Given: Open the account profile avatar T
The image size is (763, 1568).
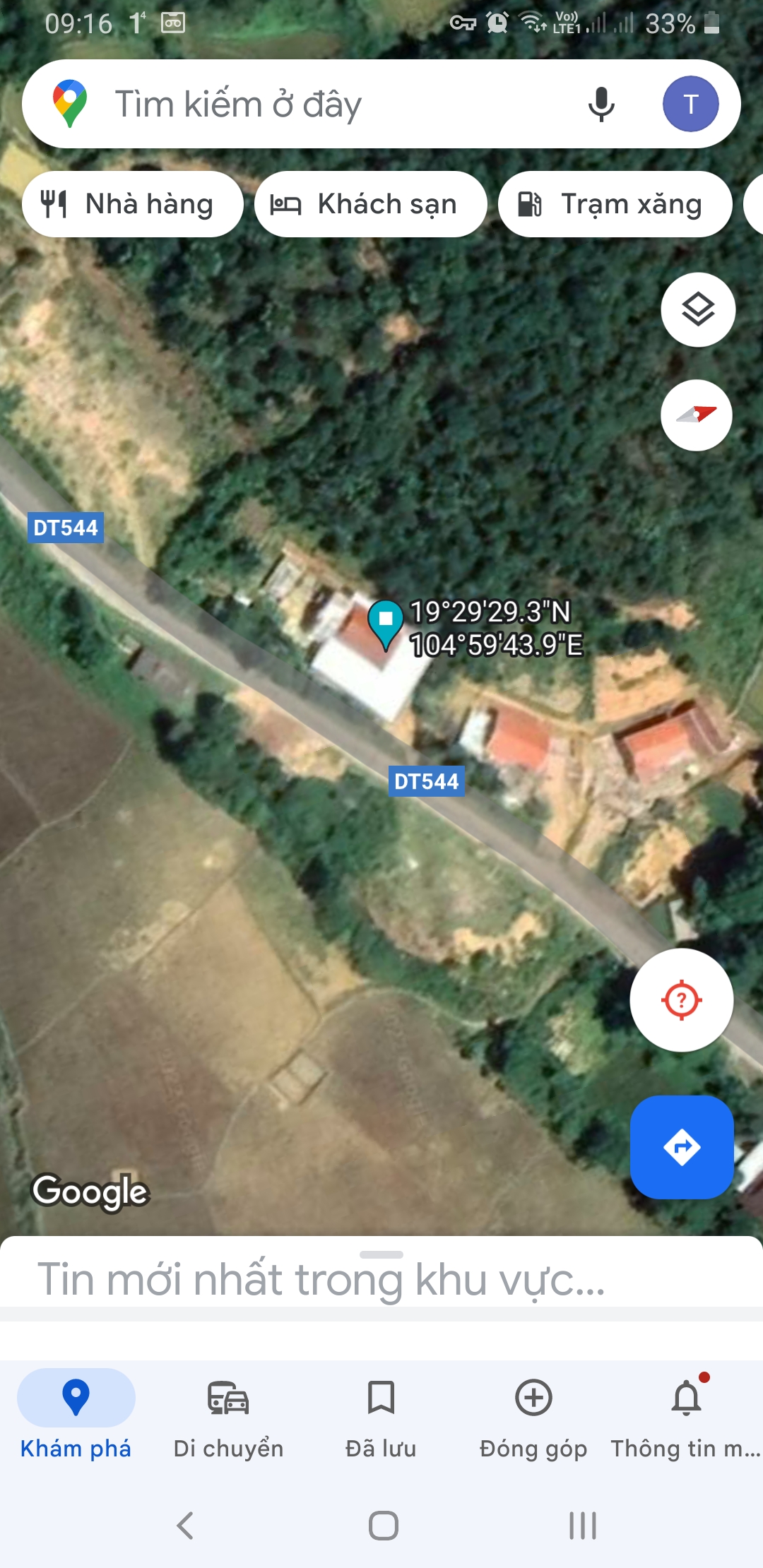Looking at the screenshot, I should pyautogui.click(x=690, y=104).
